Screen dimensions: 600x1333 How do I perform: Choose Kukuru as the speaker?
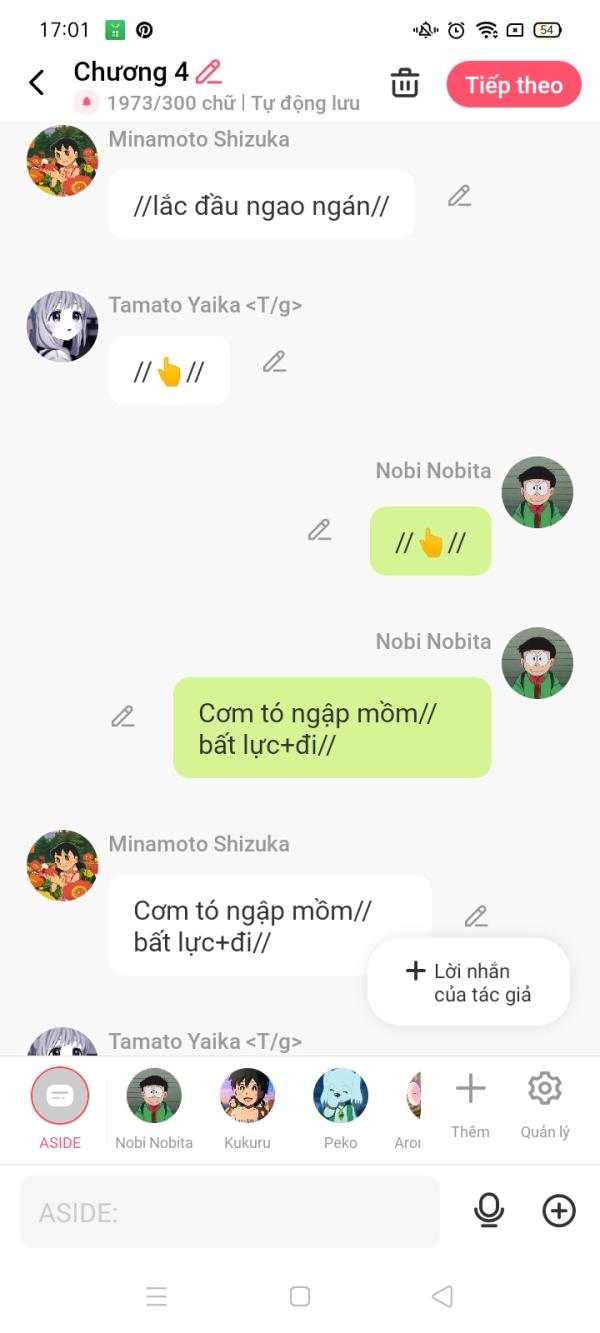(247, 1098)
